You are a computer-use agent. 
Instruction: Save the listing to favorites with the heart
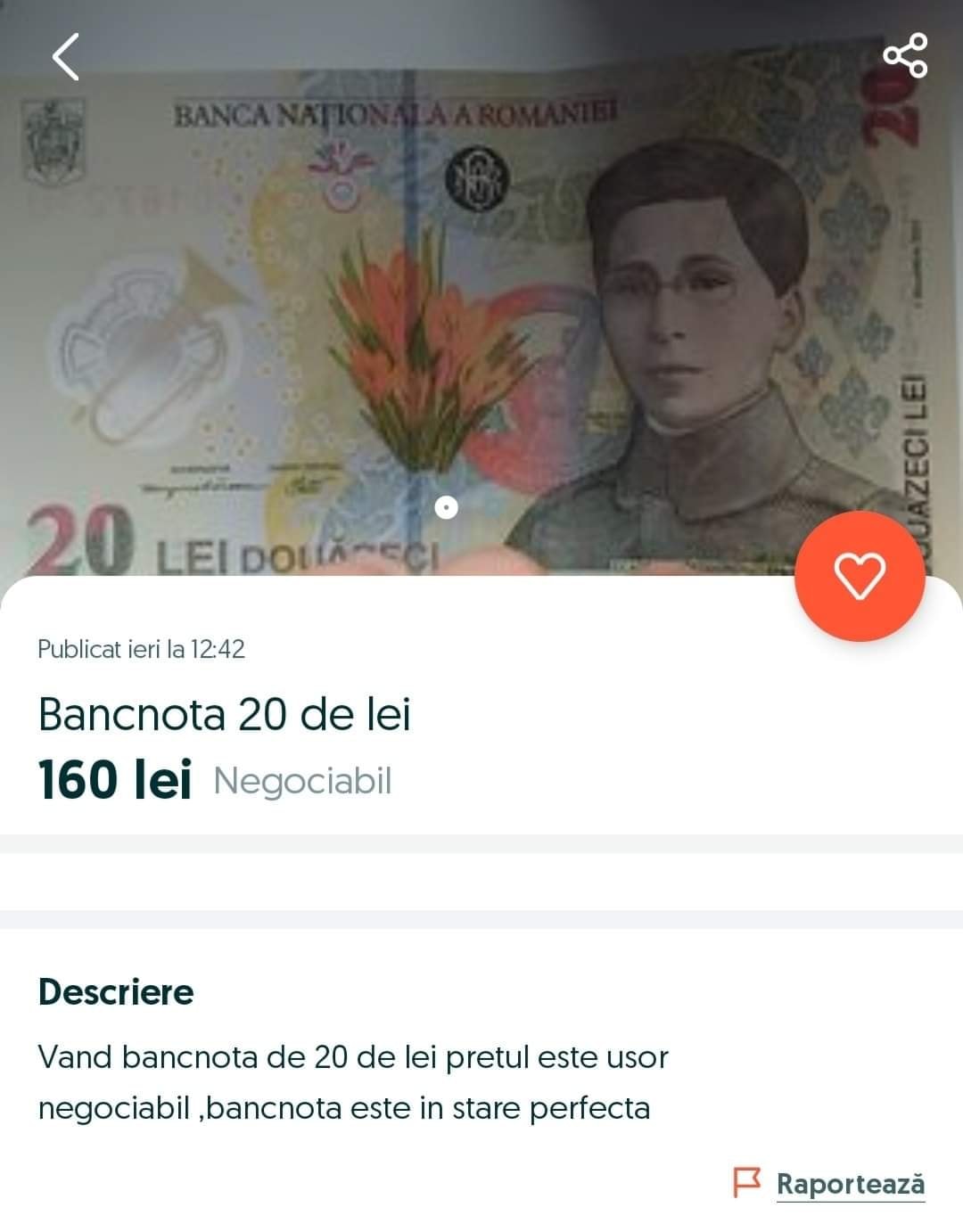(860, 576)
